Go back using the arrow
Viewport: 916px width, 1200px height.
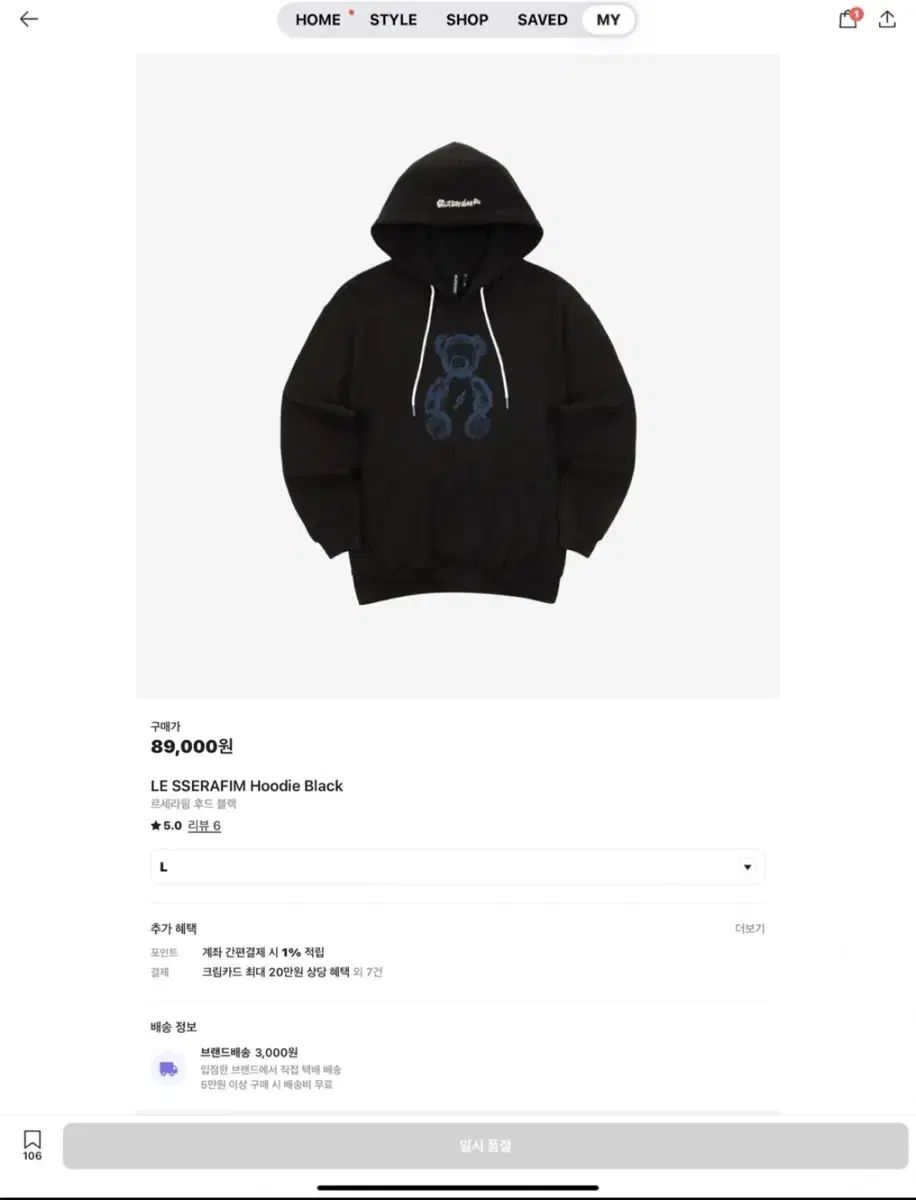click(29, 19)
